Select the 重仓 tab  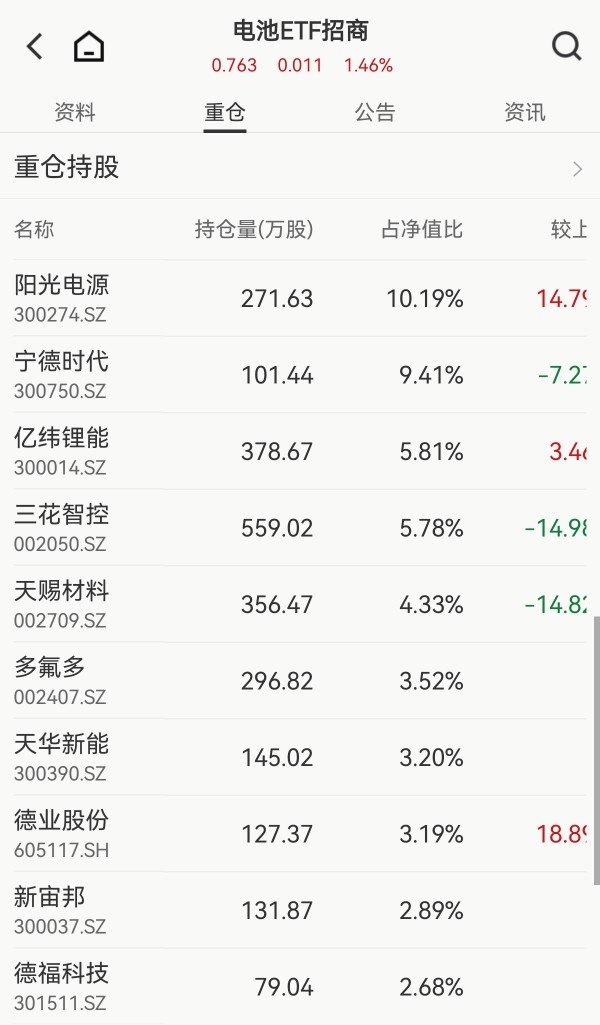click(225, 112)
